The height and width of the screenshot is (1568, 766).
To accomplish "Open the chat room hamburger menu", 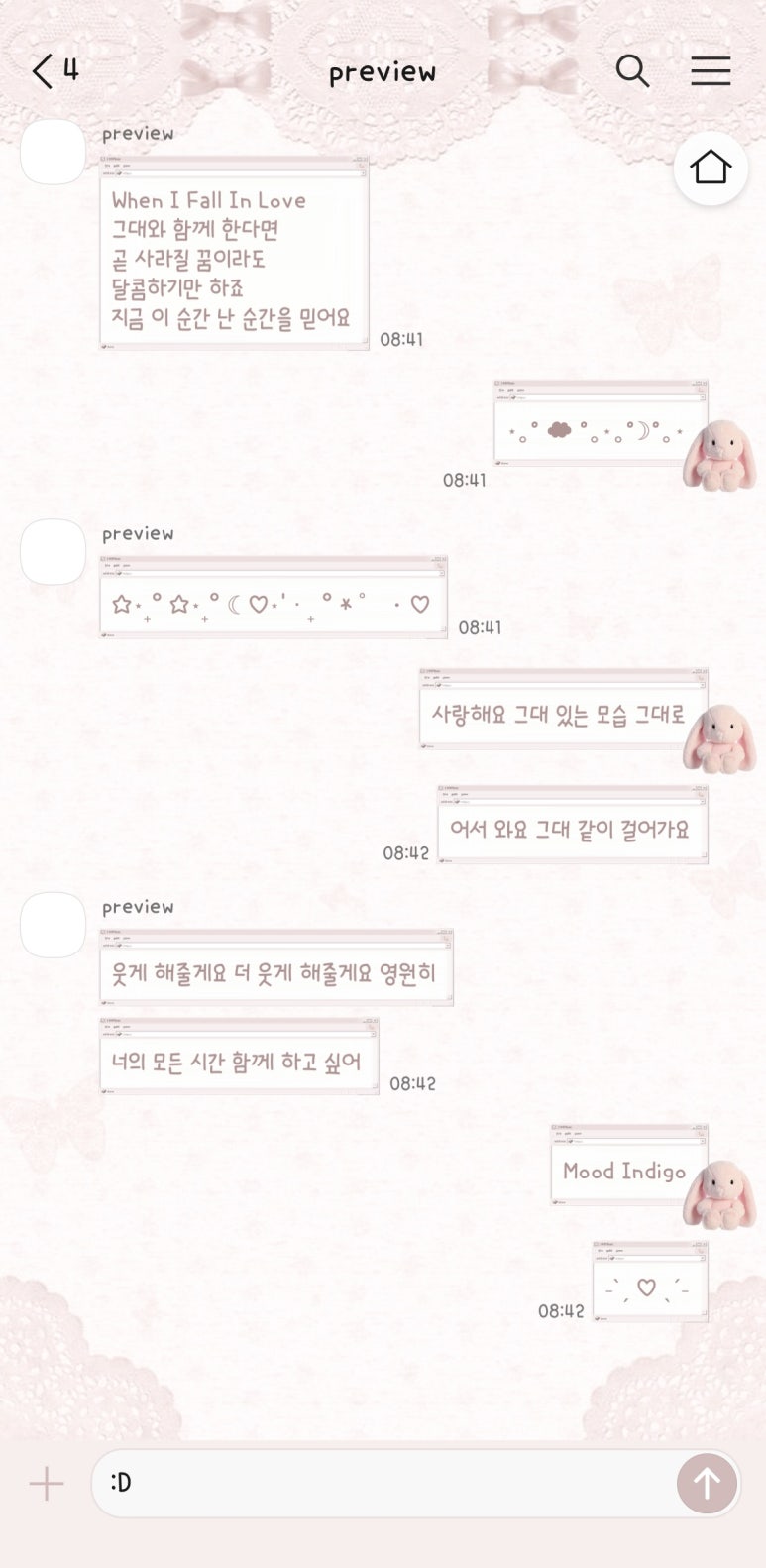I will click(x=711, y=71).
